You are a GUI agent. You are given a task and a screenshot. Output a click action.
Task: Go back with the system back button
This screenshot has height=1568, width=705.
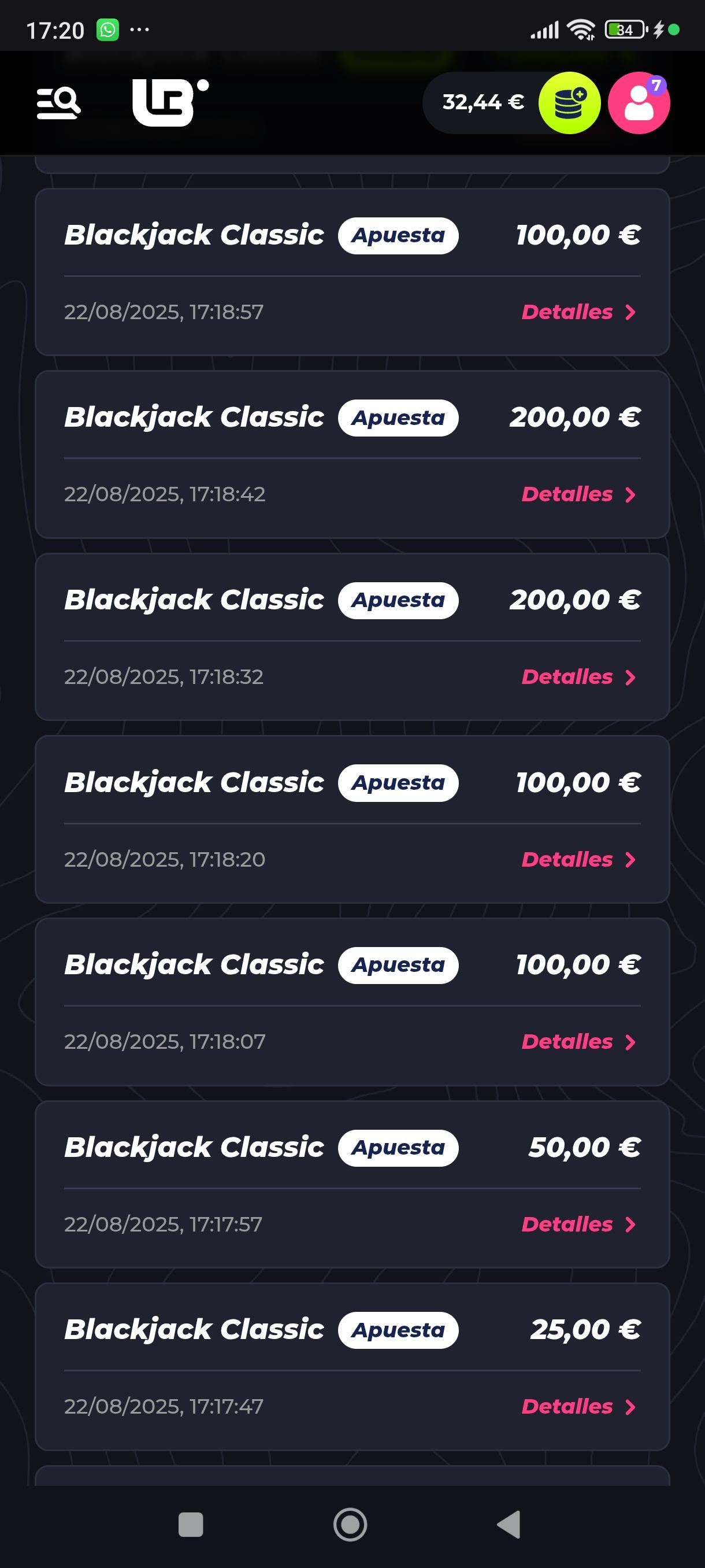click(x=509, y=1524)
